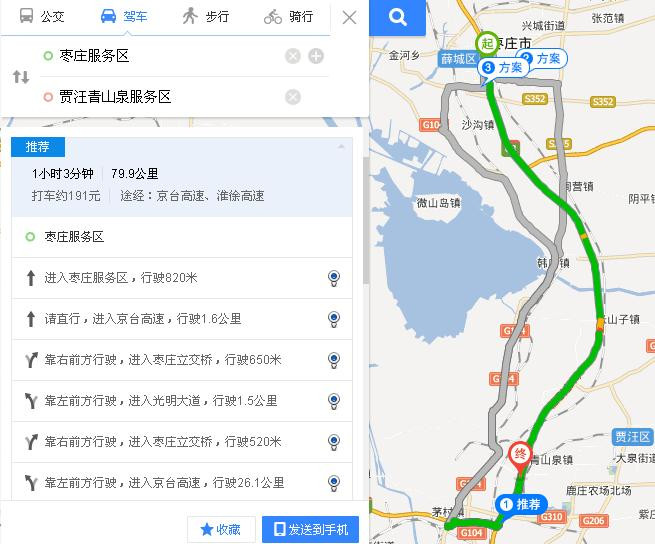Switch to the 骑行 cycling tab
This screenshot has width=655, height=544.
coord(288,17)
